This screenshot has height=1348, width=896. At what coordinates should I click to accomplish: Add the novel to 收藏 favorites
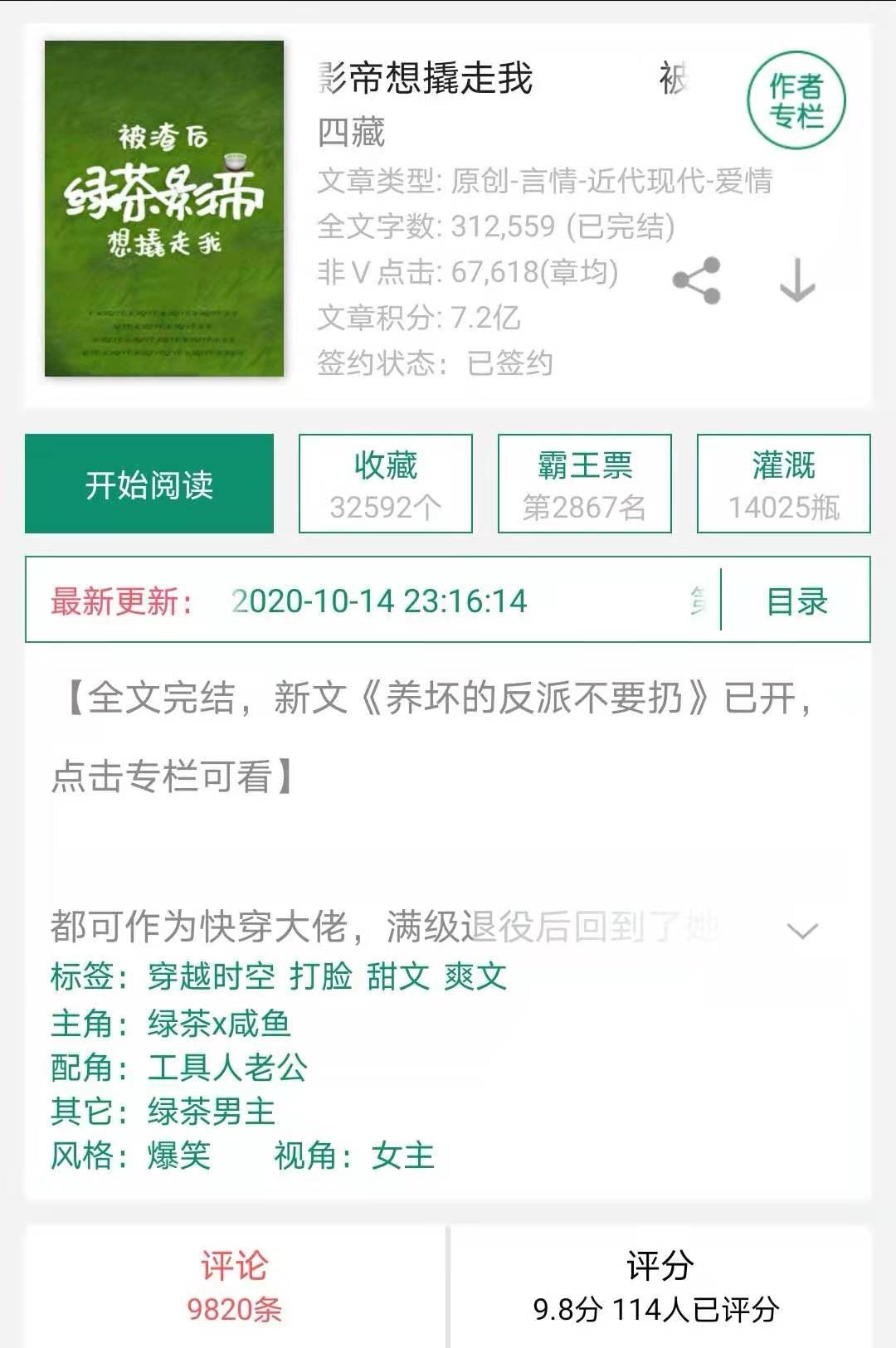coord(386,484)
